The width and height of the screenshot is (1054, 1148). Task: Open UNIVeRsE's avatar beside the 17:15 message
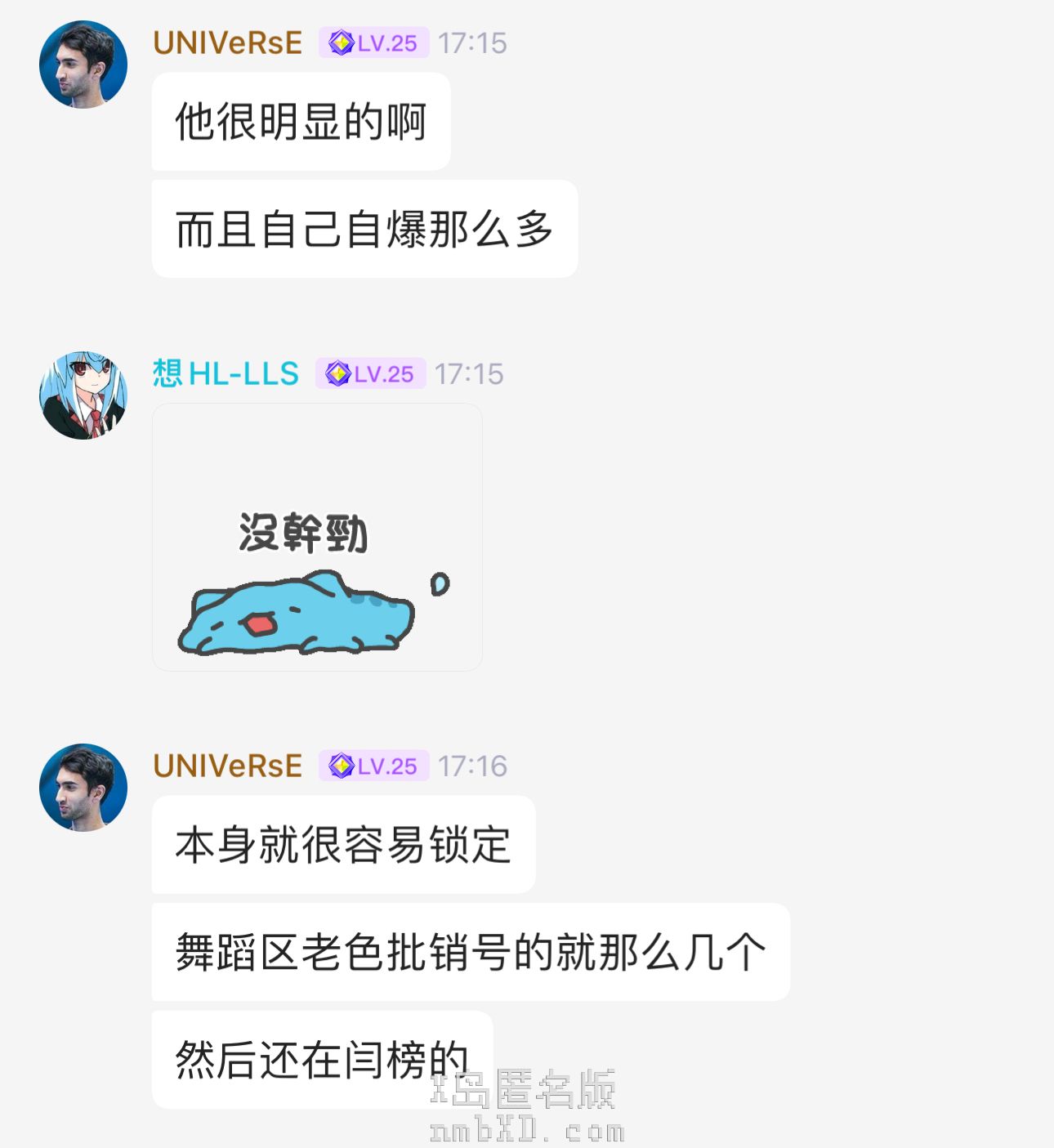[x=83, y=65]
